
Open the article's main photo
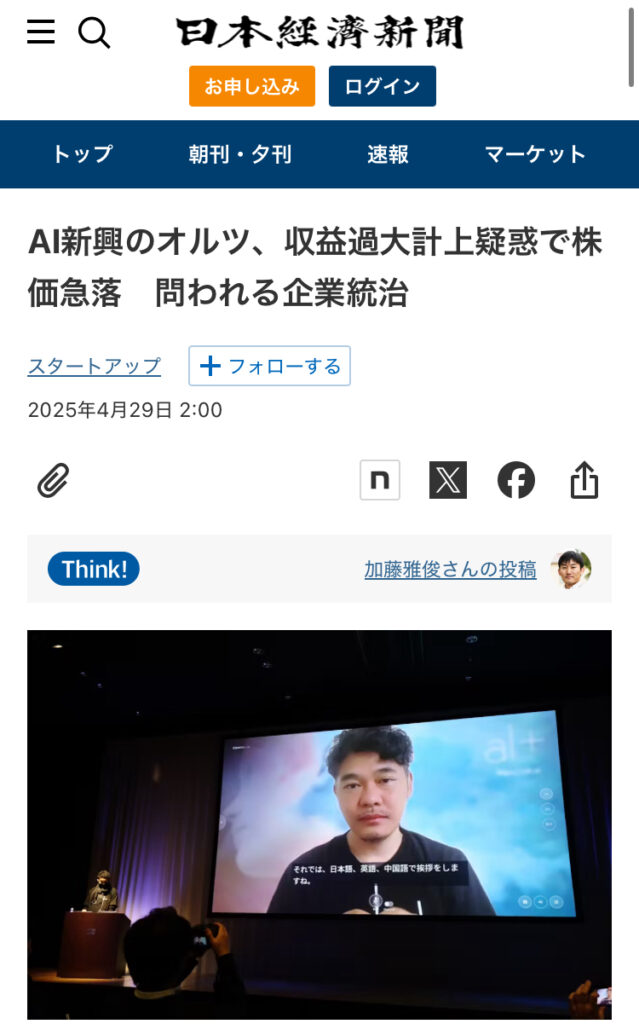click(x=319, y=824)
